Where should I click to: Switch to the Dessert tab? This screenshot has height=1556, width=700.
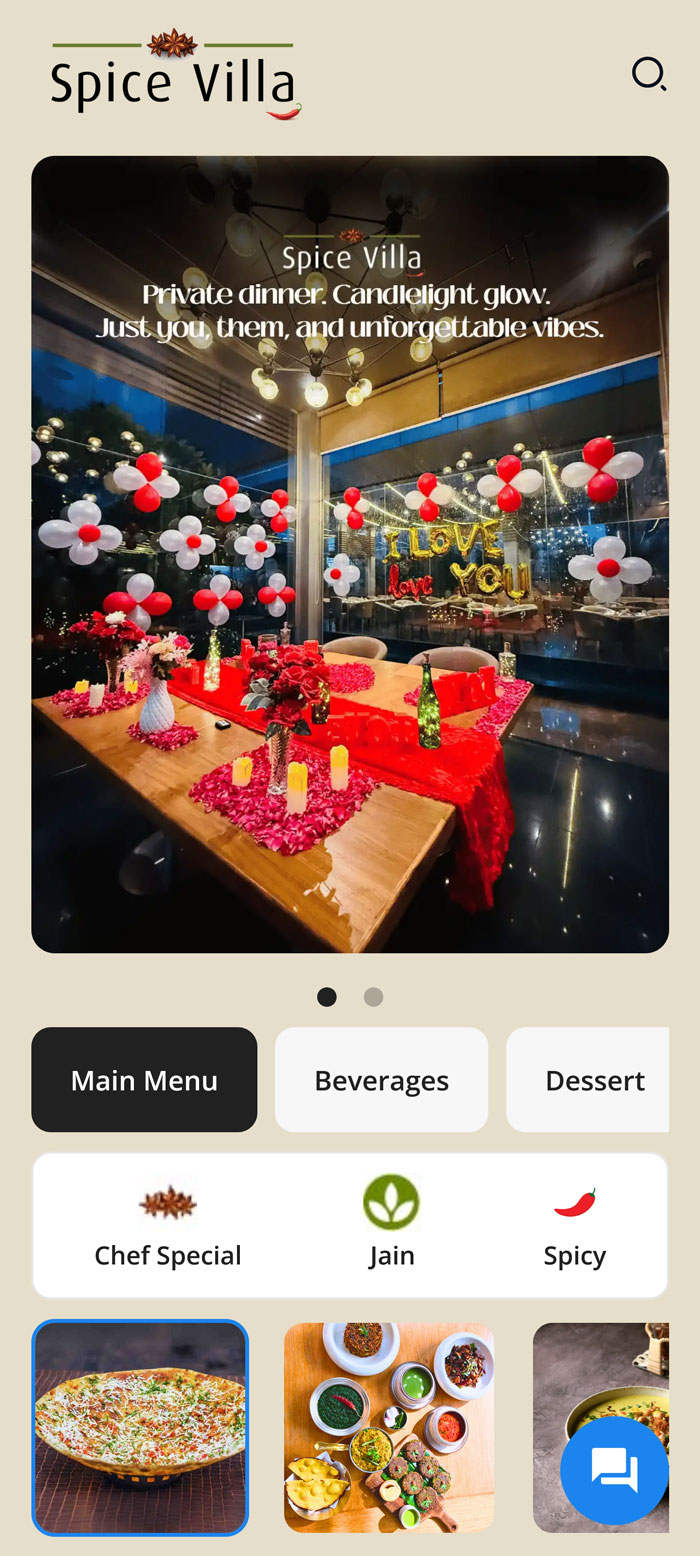[x=594, y=1080]
